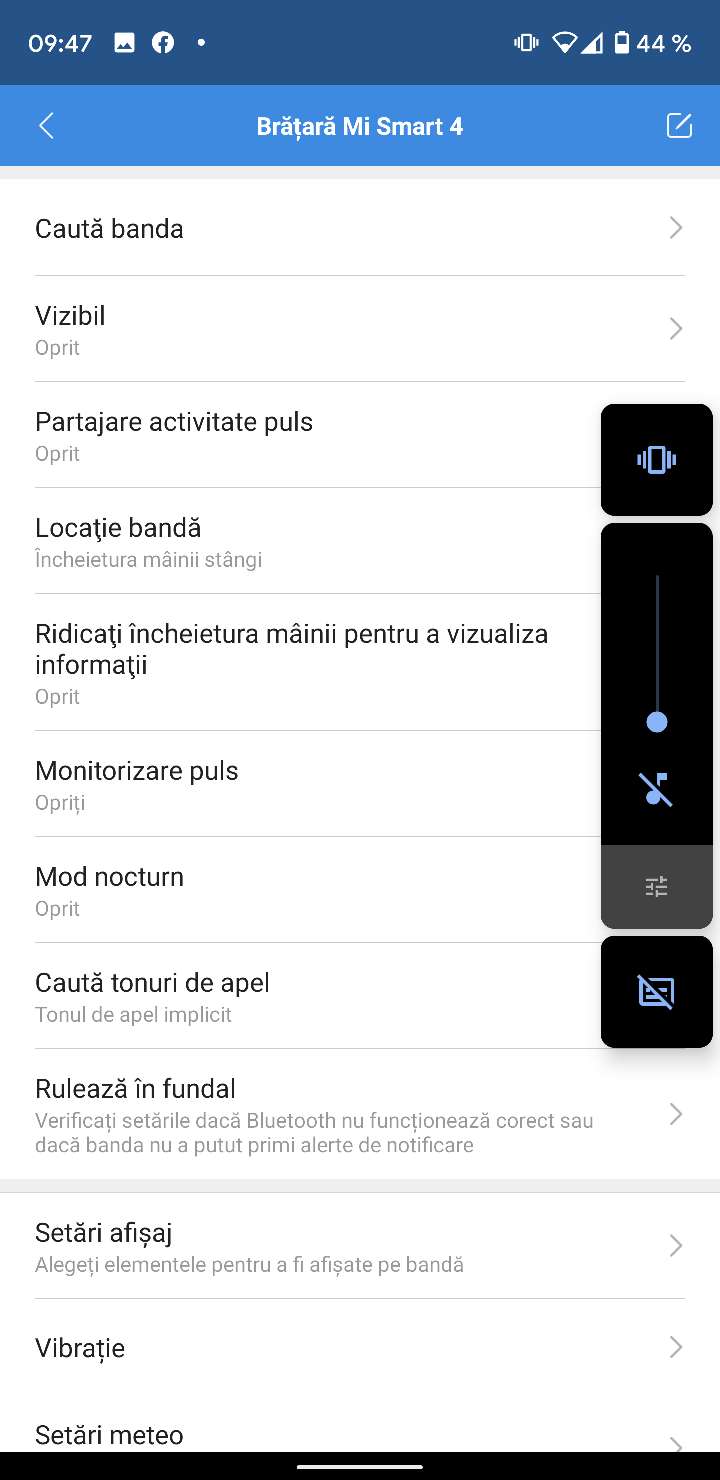Go back using the top arrow
Screen dimensions: 720x1480
(x=46, y=126)
